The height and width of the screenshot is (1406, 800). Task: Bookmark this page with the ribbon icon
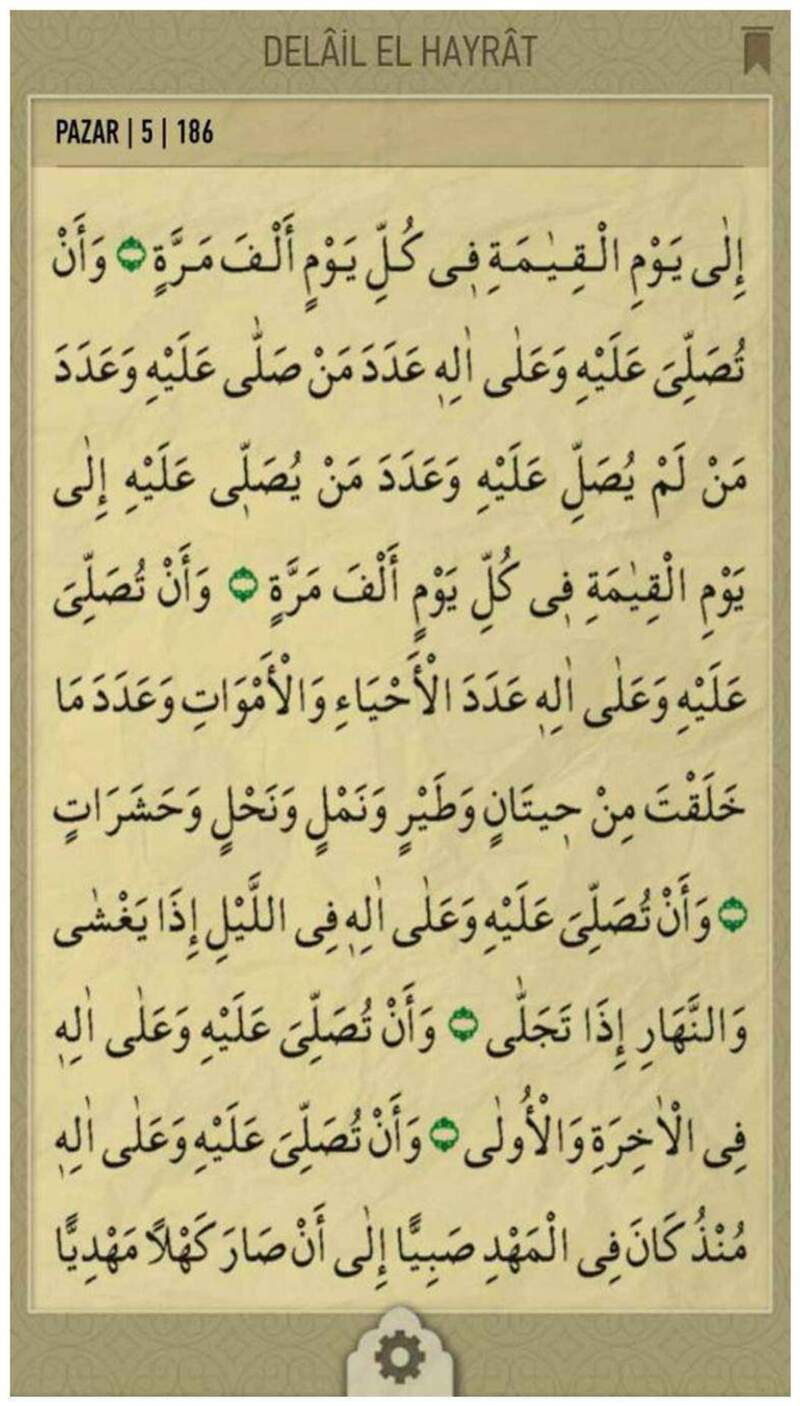pos(755,50)
